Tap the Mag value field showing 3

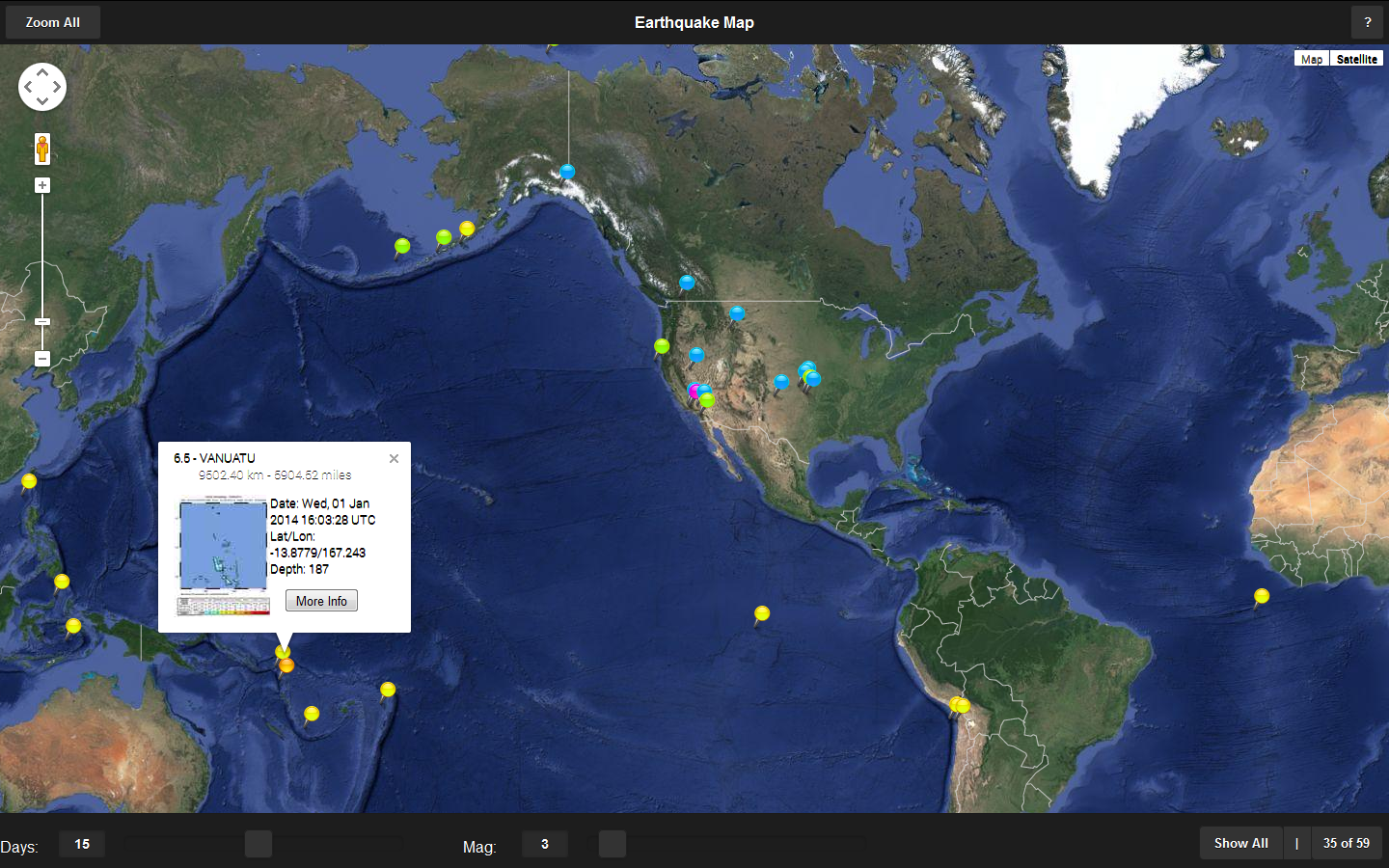(x=544, y=844)
